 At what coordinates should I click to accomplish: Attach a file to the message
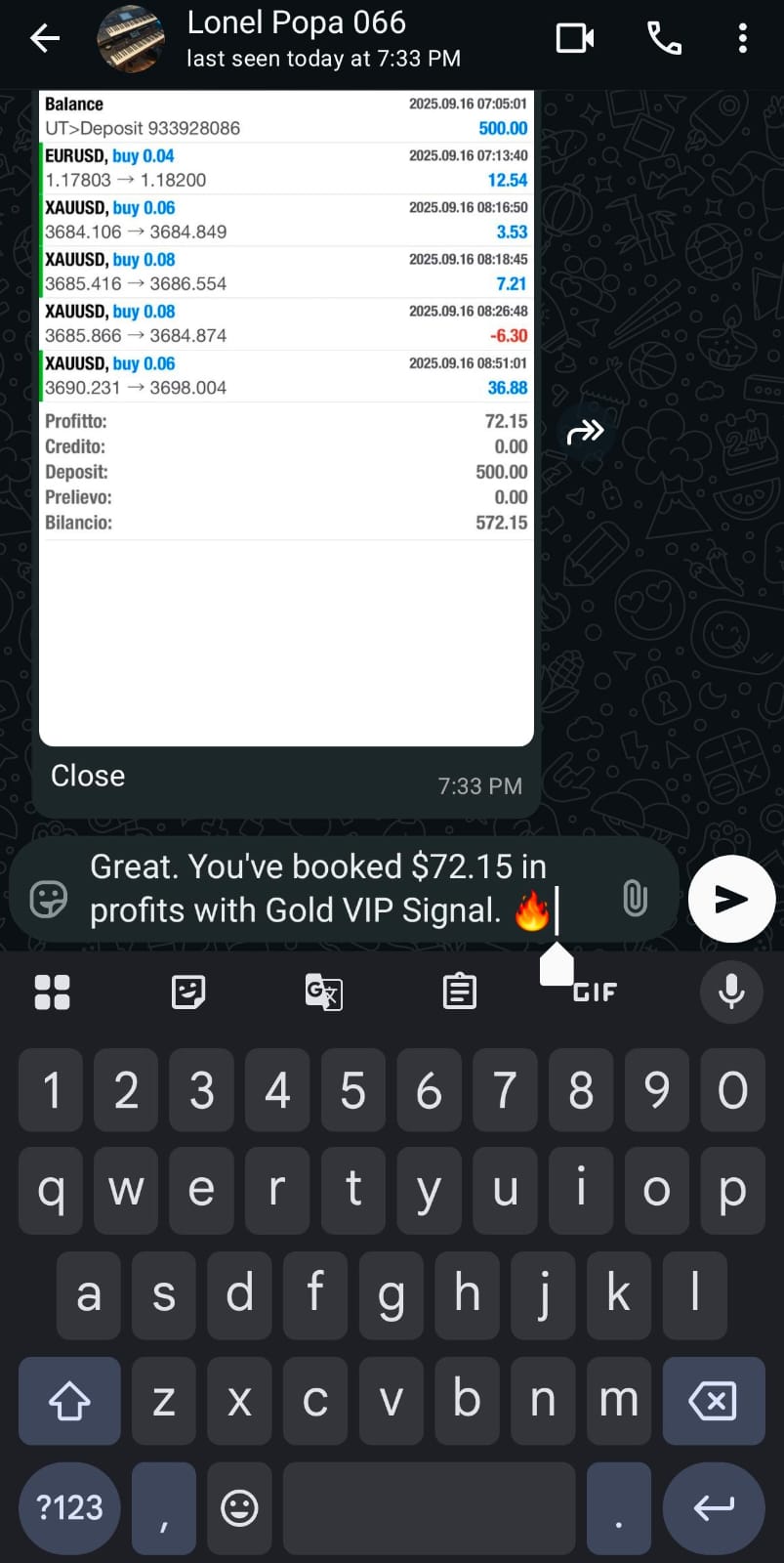(635, 897)
